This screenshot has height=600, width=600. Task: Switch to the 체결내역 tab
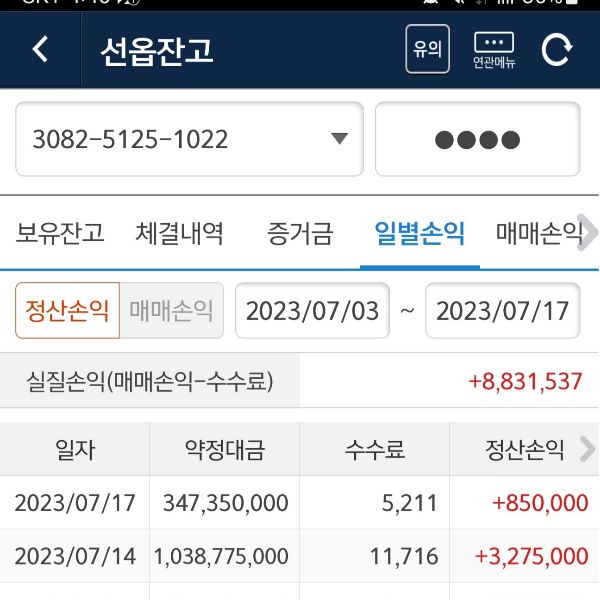pyautogui.click(x=180, y=234)
